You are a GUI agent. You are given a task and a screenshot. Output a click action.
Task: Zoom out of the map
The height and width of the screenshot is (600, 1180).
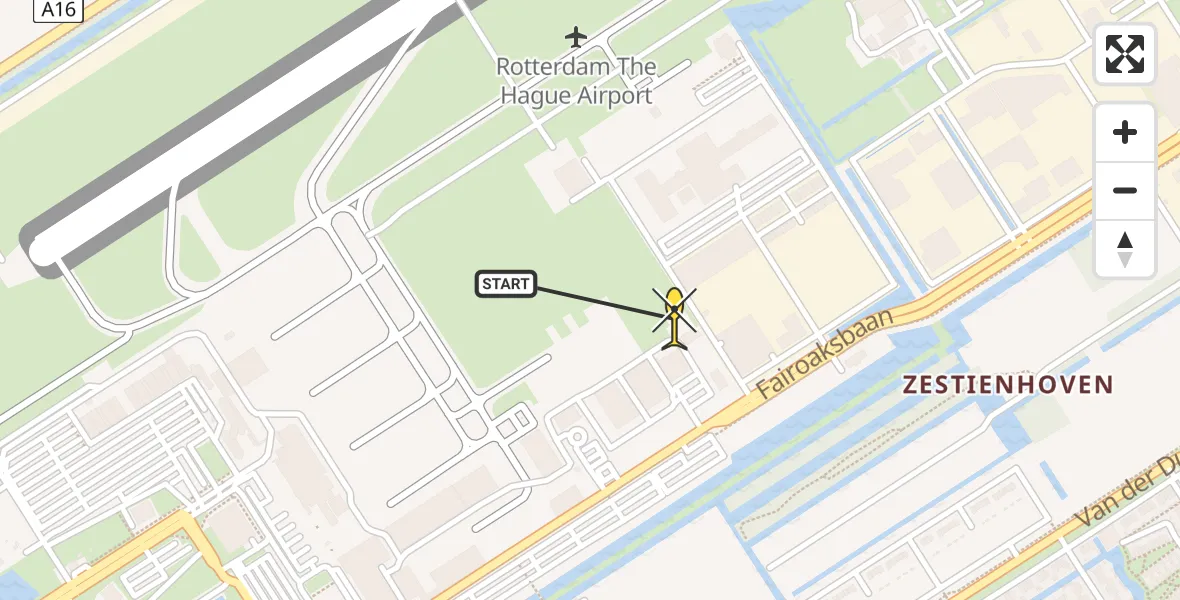point(1125,190)
